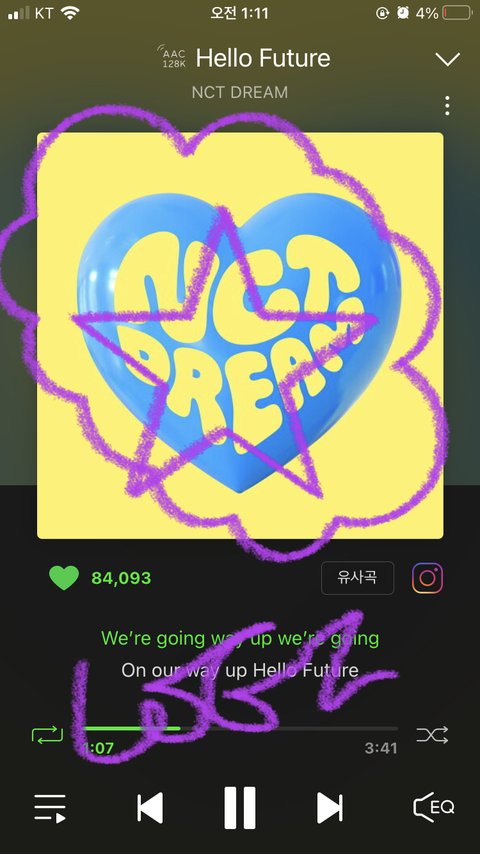480x854 pixels.
Task: Open the three-dot more options menu
Action: (x=447, y=106)
